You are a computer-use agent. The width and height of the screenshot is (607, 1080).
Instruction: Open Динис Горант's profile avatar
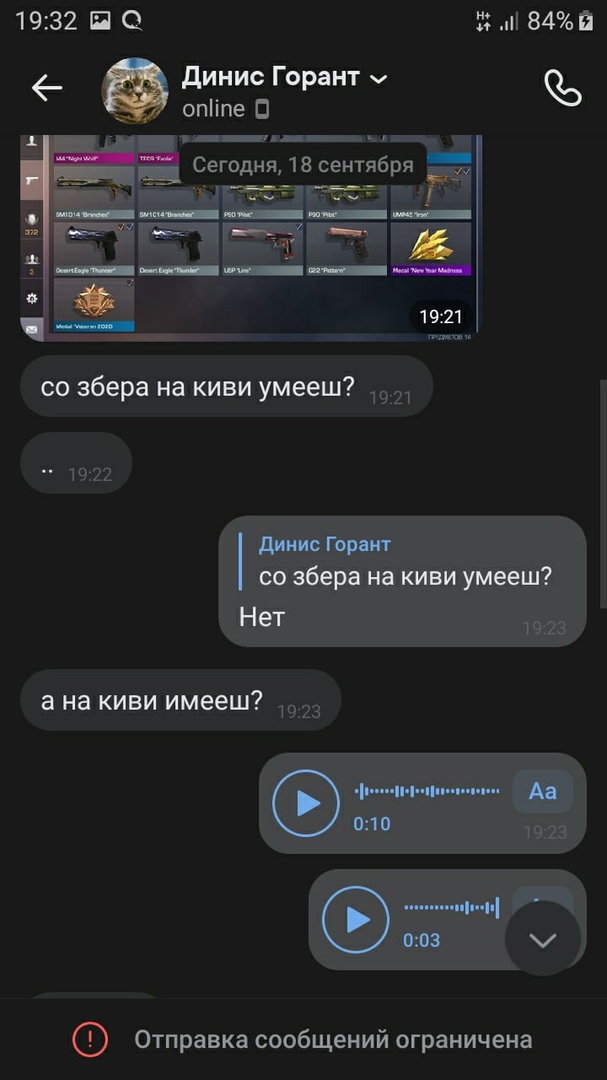point(135,90)
